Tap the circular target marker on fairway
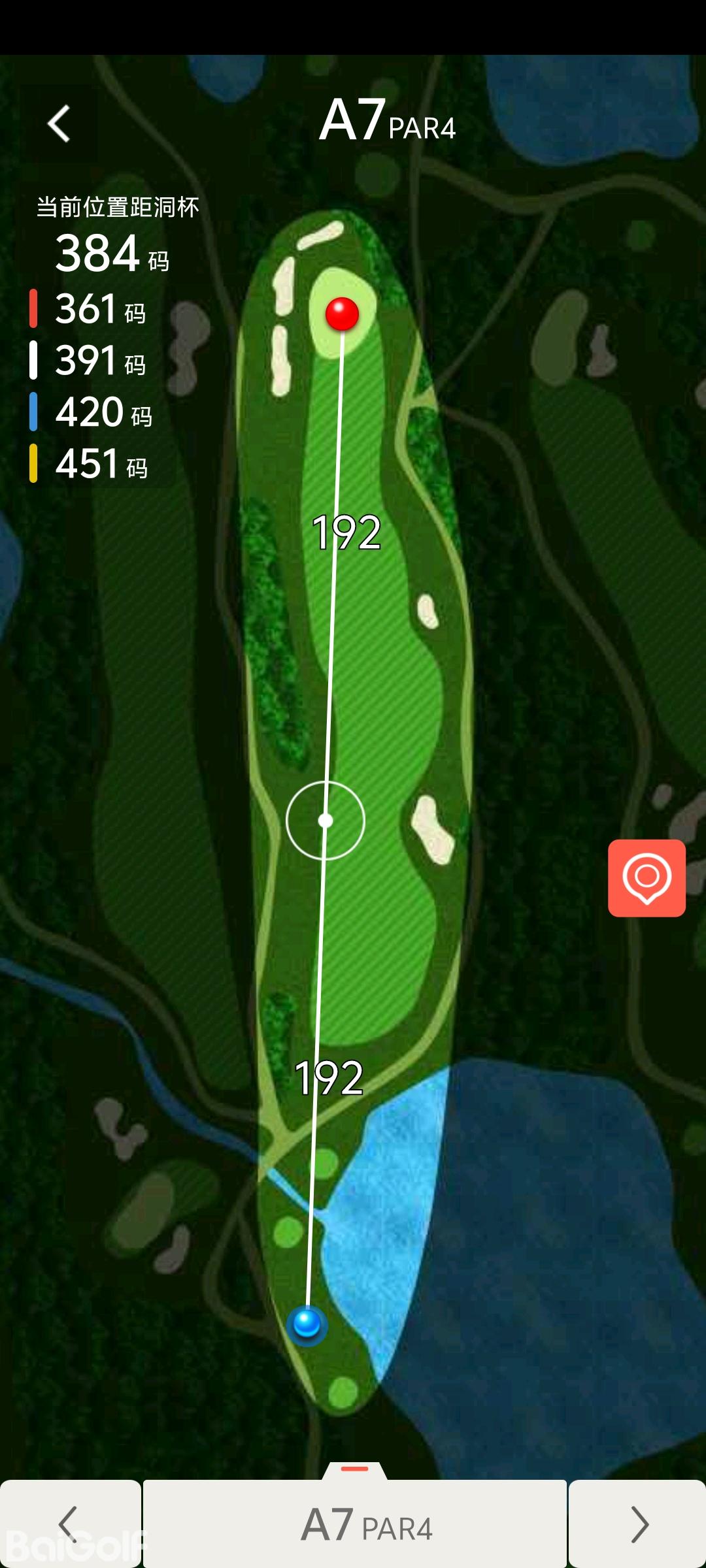Image resolution: width=706 pixels, height=1568 pixels. [x=326, y=821]
